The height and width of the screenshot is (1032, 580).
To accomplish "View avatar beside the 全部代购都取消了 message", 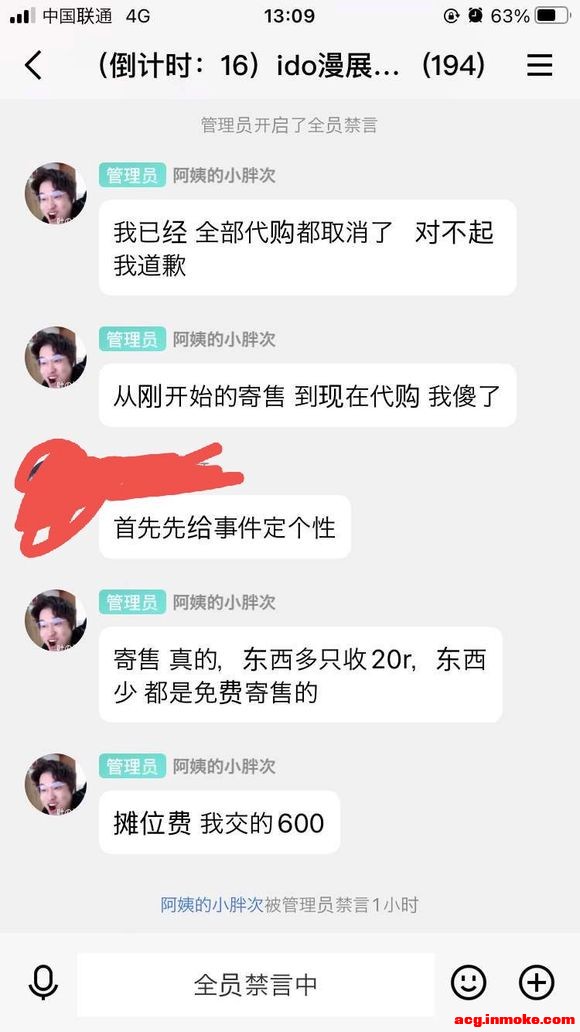I will point(55,194).
